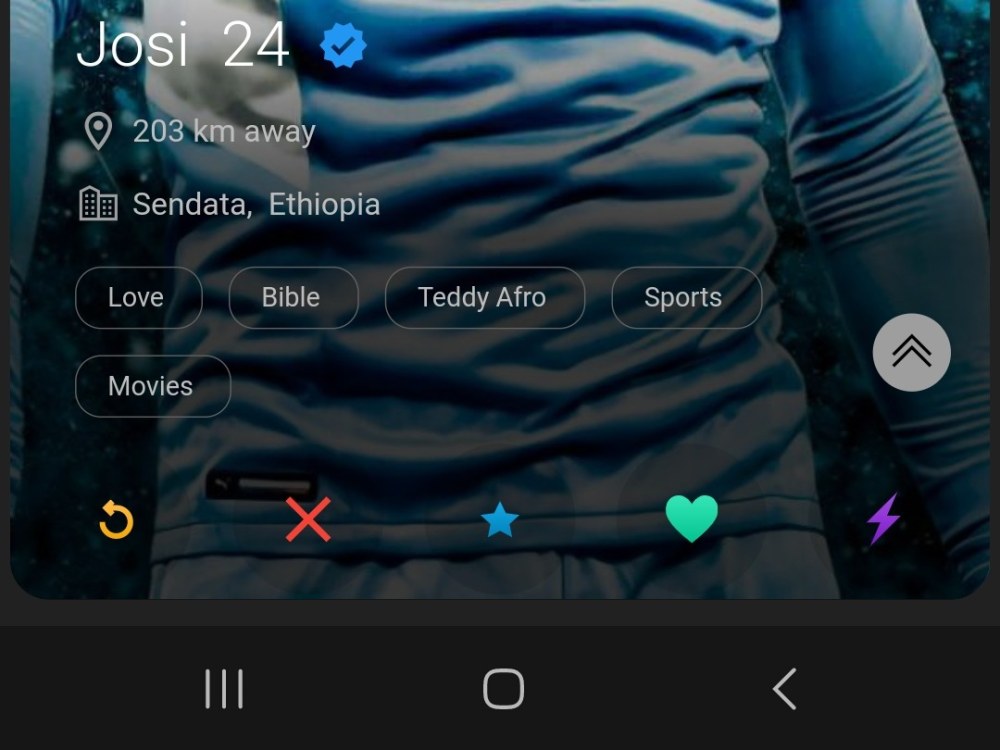This screenshot has height=750, width=1000.
Task: Boost your profile with the purple lightning bolt
Action: [883, 519]
